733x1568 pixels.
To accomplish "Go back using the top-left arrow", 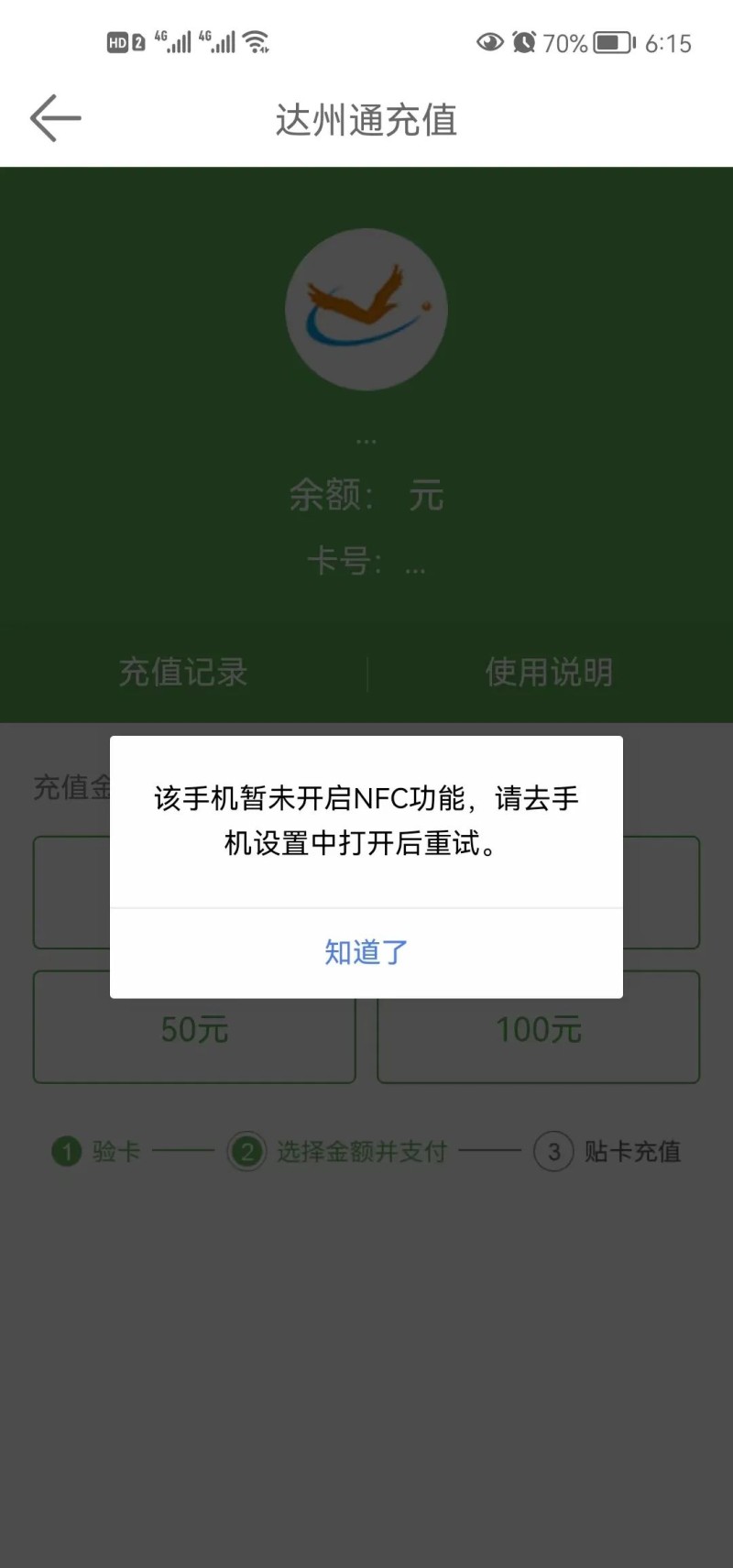I will [55, 118].
